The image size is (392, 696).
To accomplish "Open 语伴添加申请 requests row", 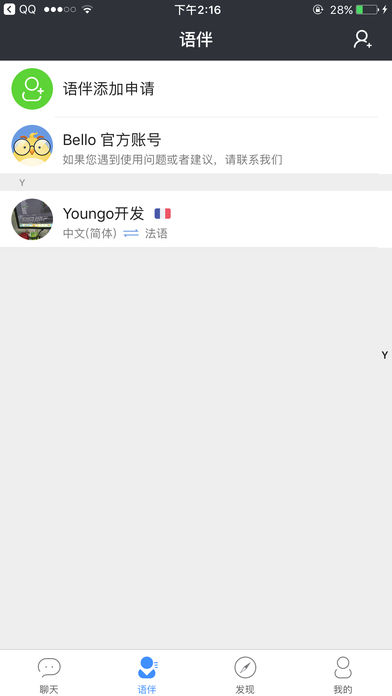I will point(196,89).
